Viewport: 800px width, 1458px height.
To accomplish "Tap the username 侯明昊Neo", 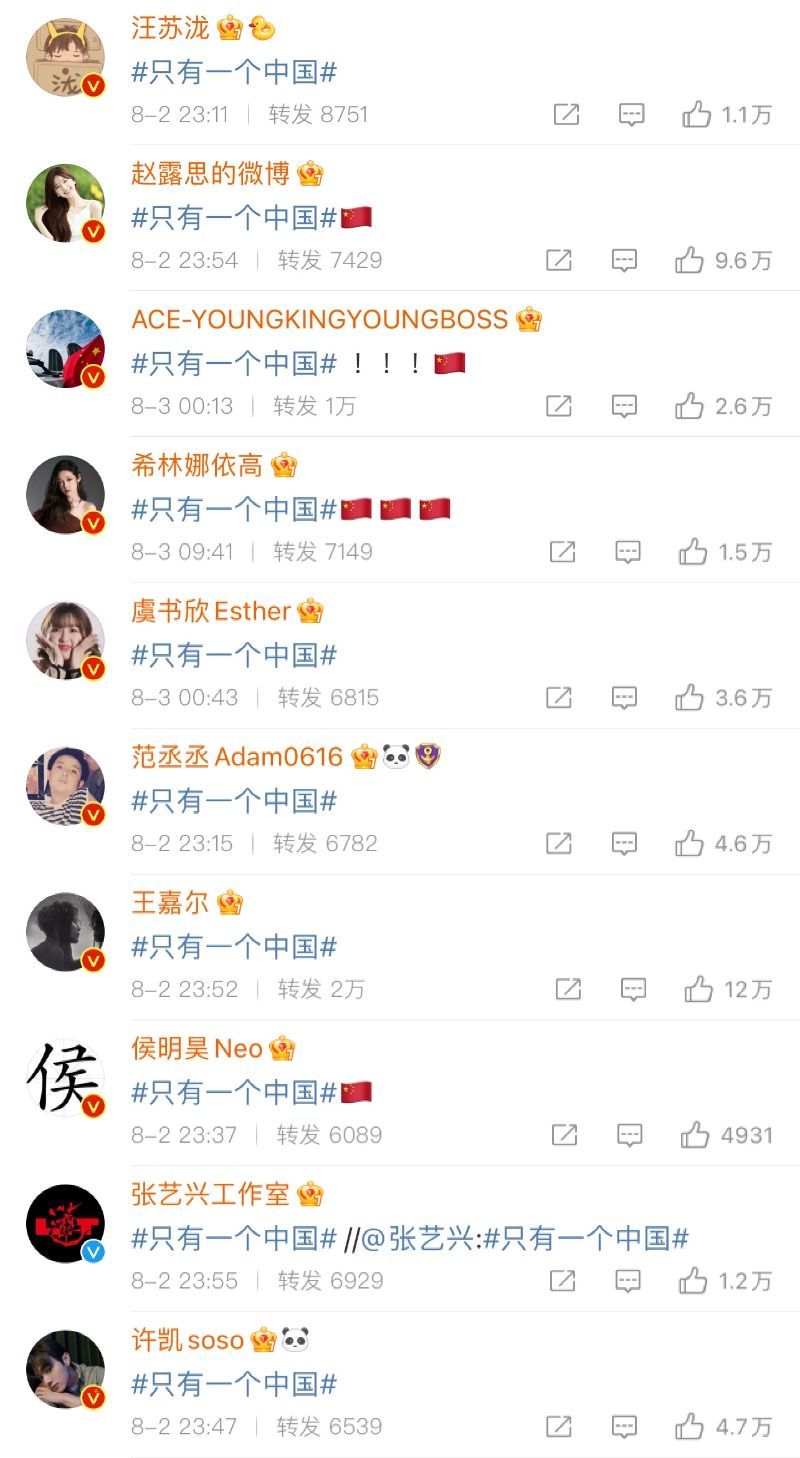I will (197, 1048).
